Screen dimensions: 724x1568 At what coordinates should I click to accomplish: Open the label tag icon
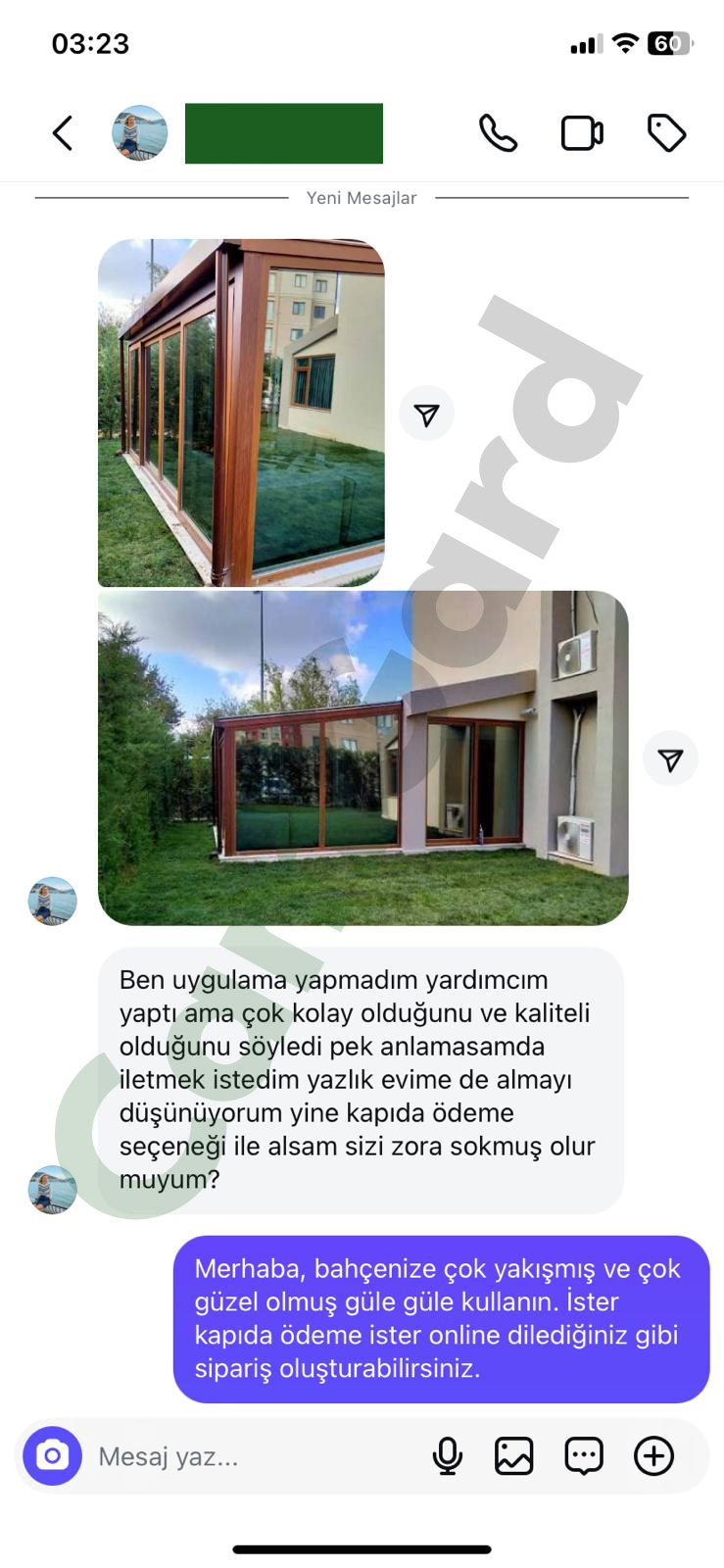click(666, 133)
